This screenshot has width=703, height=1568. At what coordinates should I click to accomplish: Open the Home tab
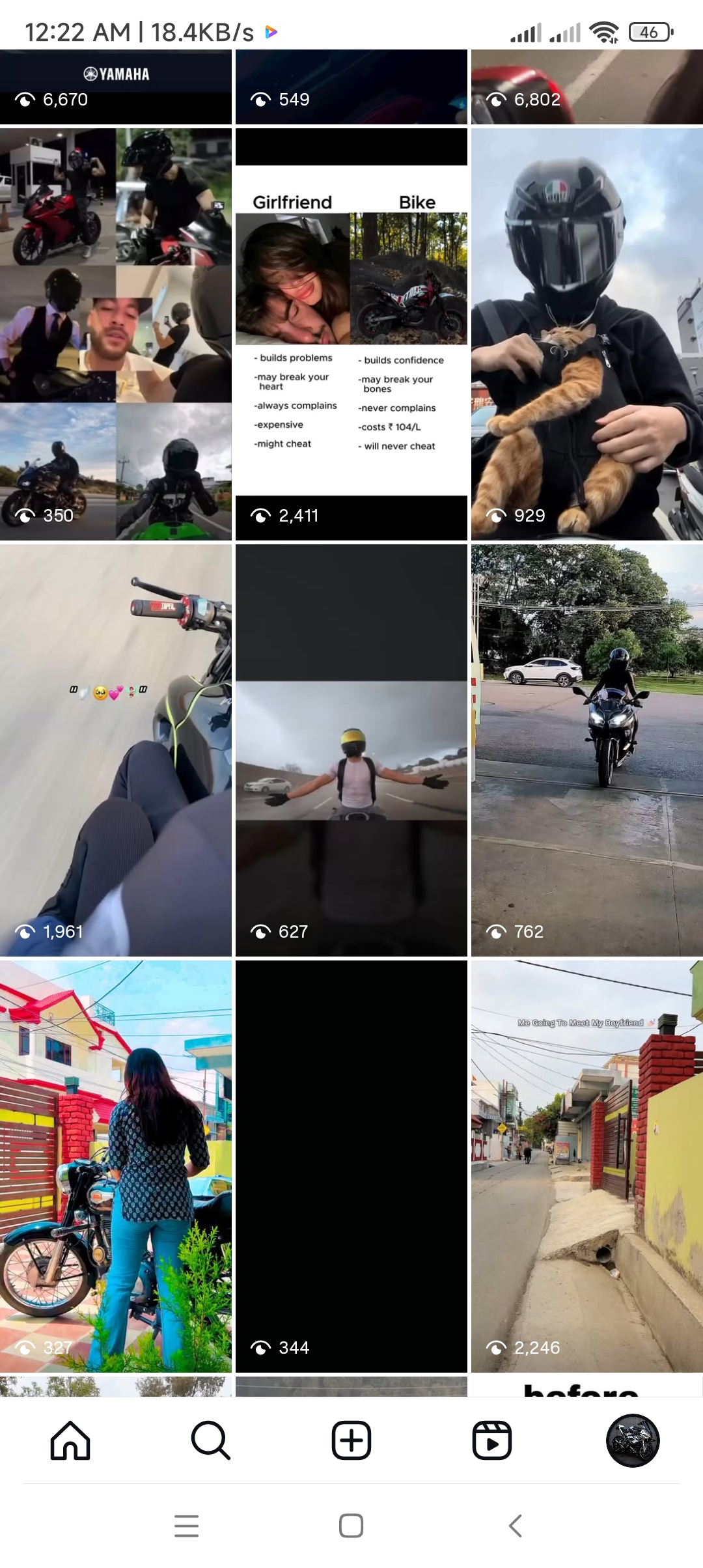(x=70, y=1440)
